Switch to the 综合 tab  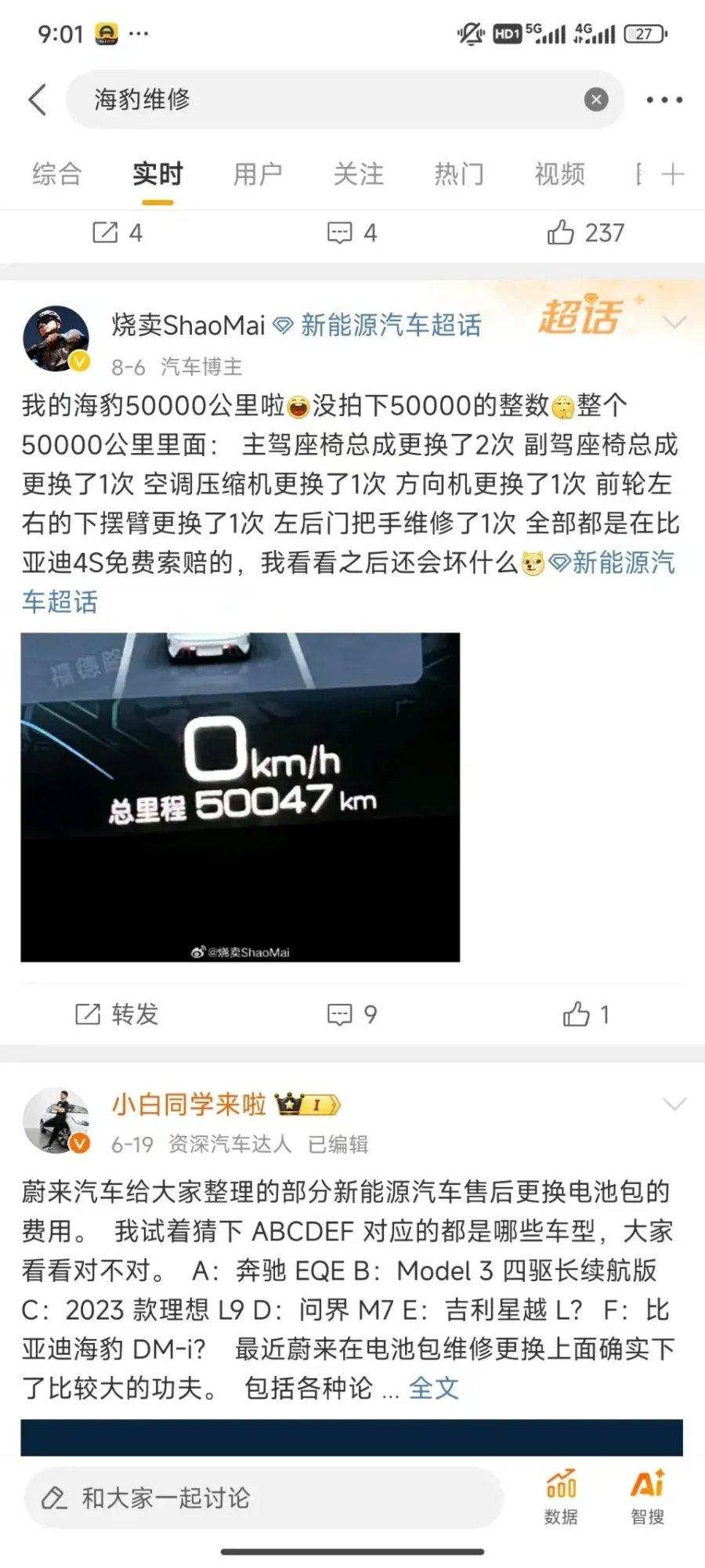coord(56,174)
